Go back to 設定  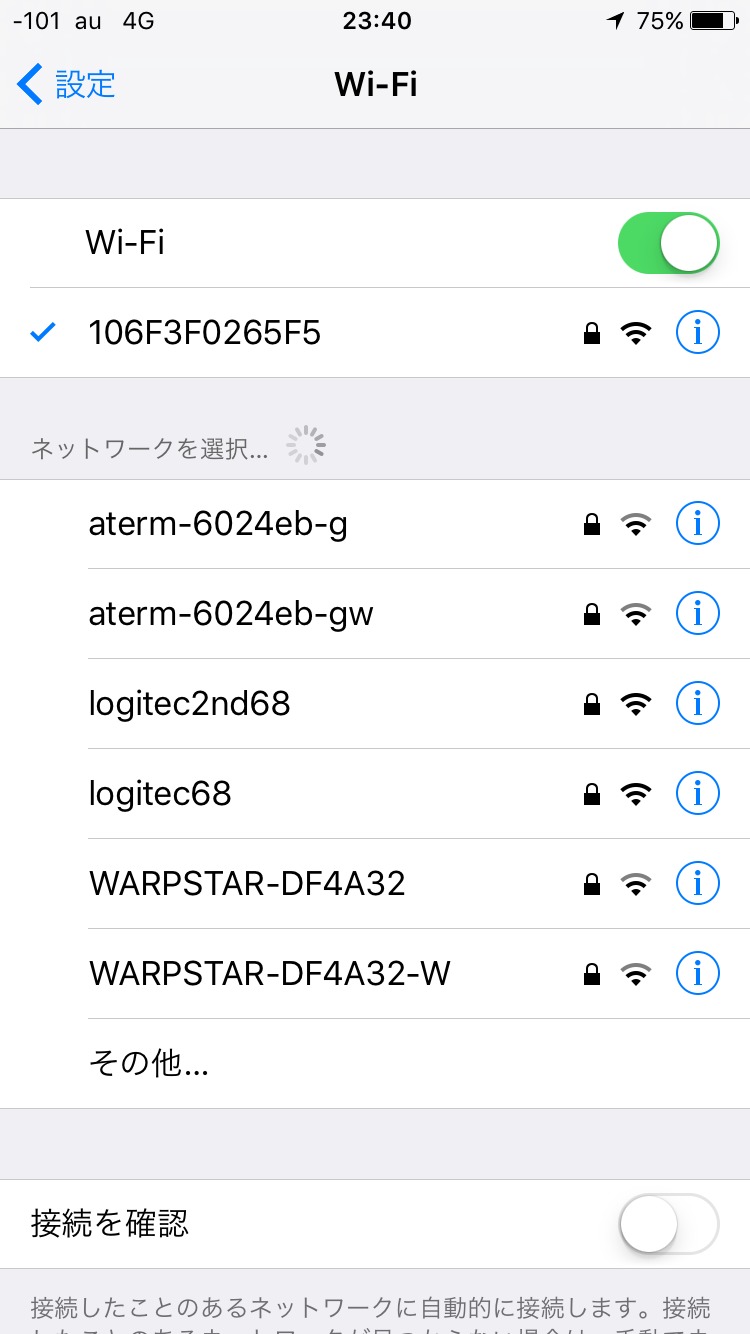pos(66,84)
